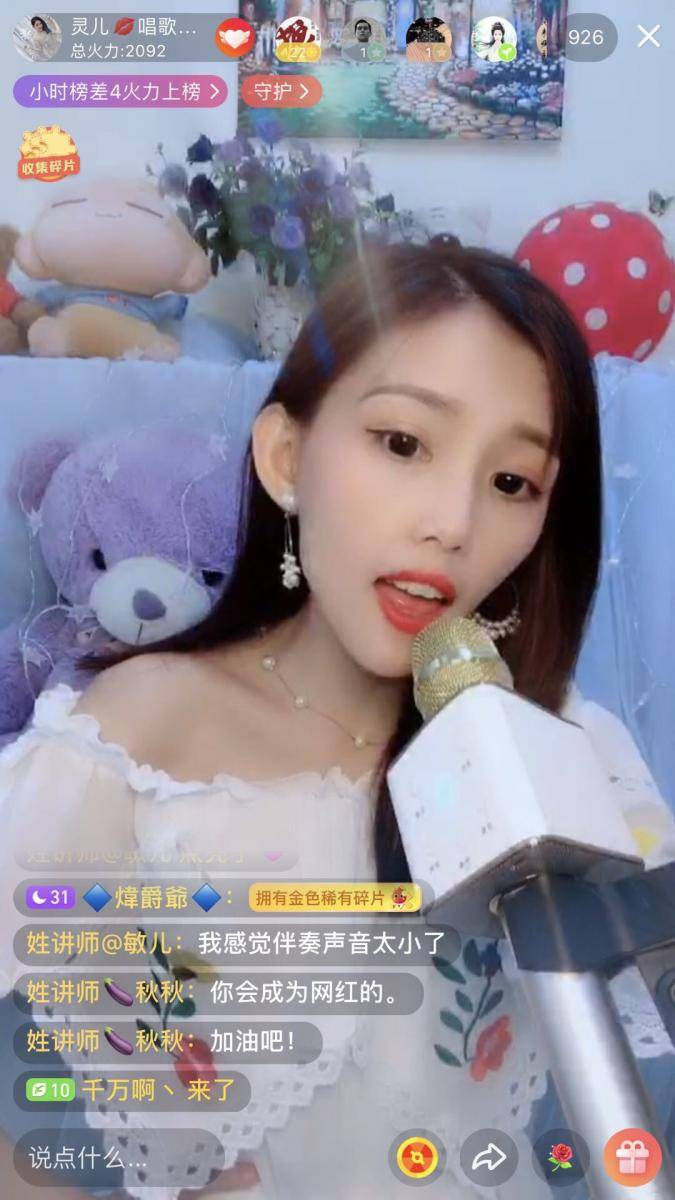Share this live stream
Viewport: 675px width, 1200px height.
489,1158
